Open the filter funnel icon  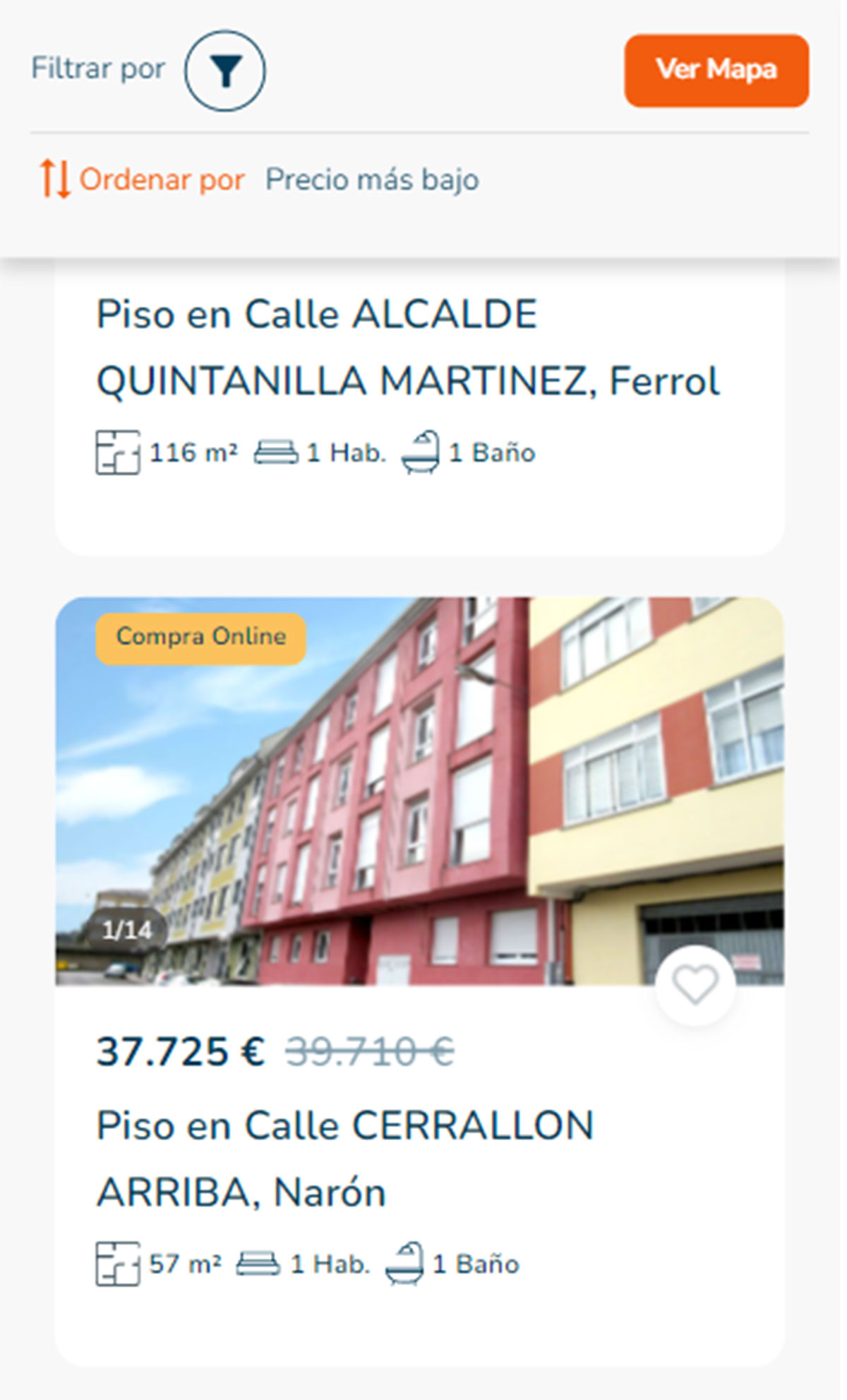point(224,71)
